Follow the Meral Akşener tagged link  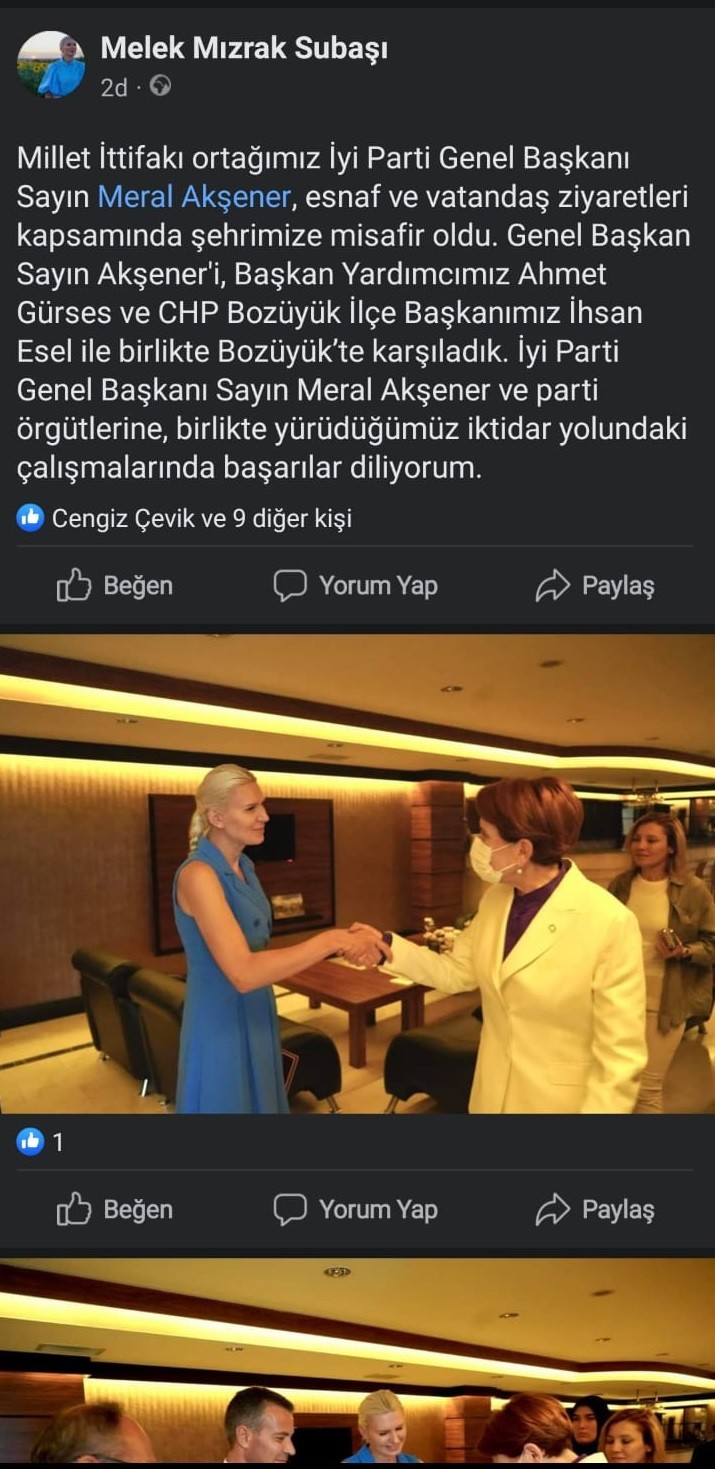(x=194, y=197)
